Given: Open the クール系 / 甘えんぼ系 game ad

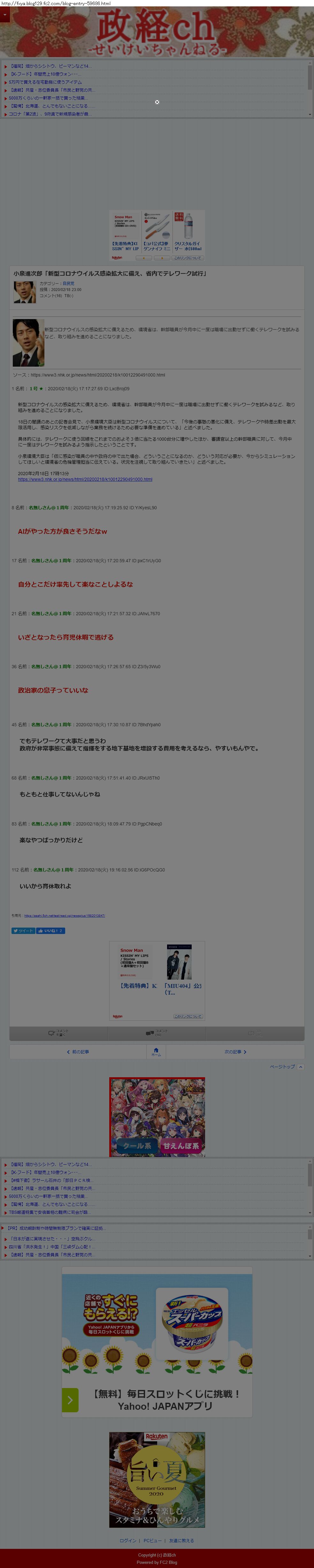Looking at the screenshot, I should tap(157, 1117).
